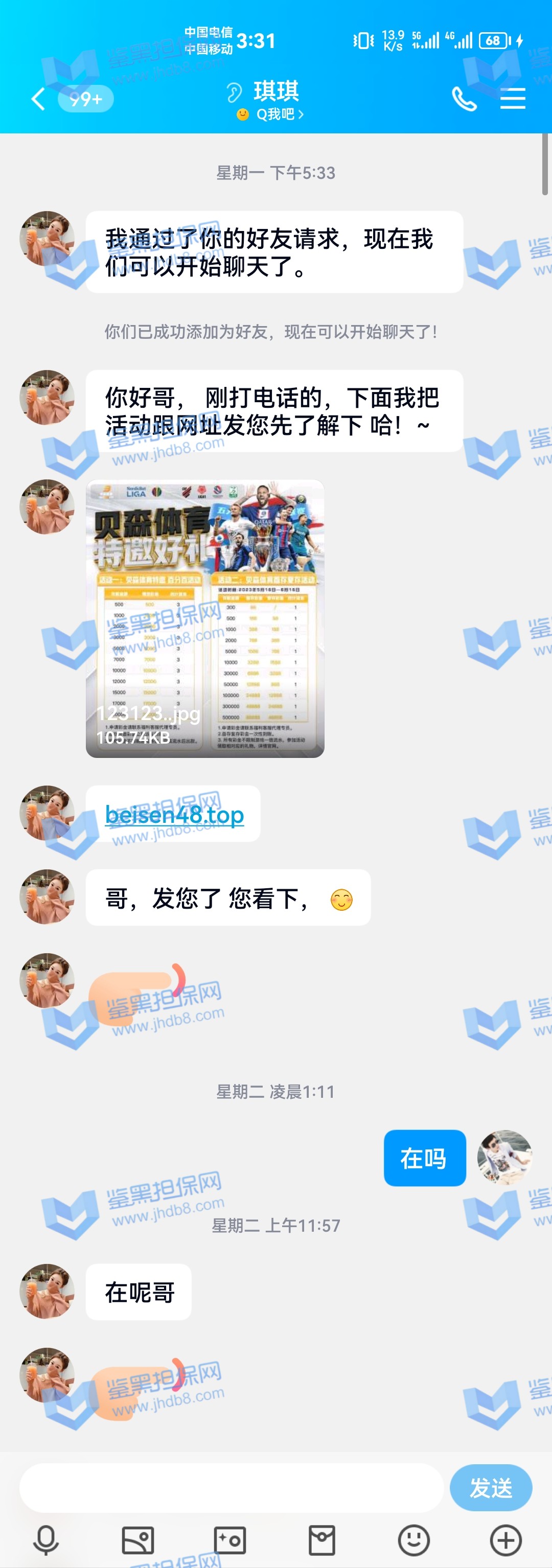Image resolution: width=552 pixels, height=1568 pixels.
Task: Open the chat settings menu
Action: tap(513, 99)
